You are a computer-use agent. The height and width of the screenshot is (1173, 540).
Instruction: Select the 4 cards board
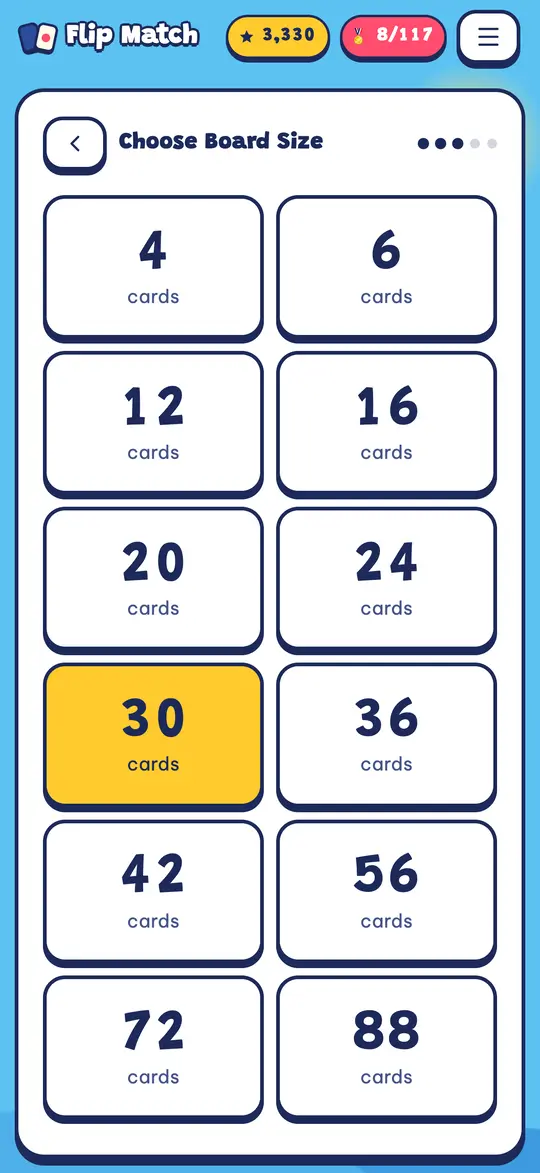click(153, 267)
